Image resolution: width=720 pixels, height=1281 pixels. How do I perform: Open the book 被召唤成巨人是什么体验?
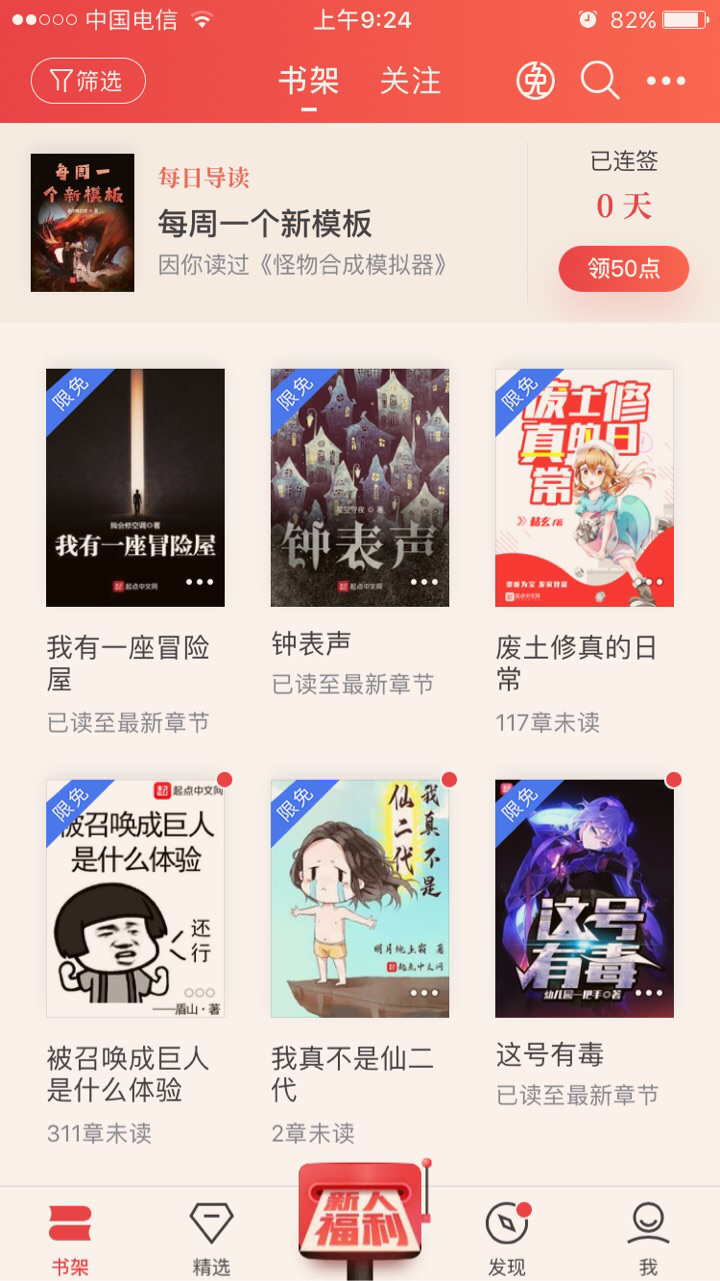point(135,898)
